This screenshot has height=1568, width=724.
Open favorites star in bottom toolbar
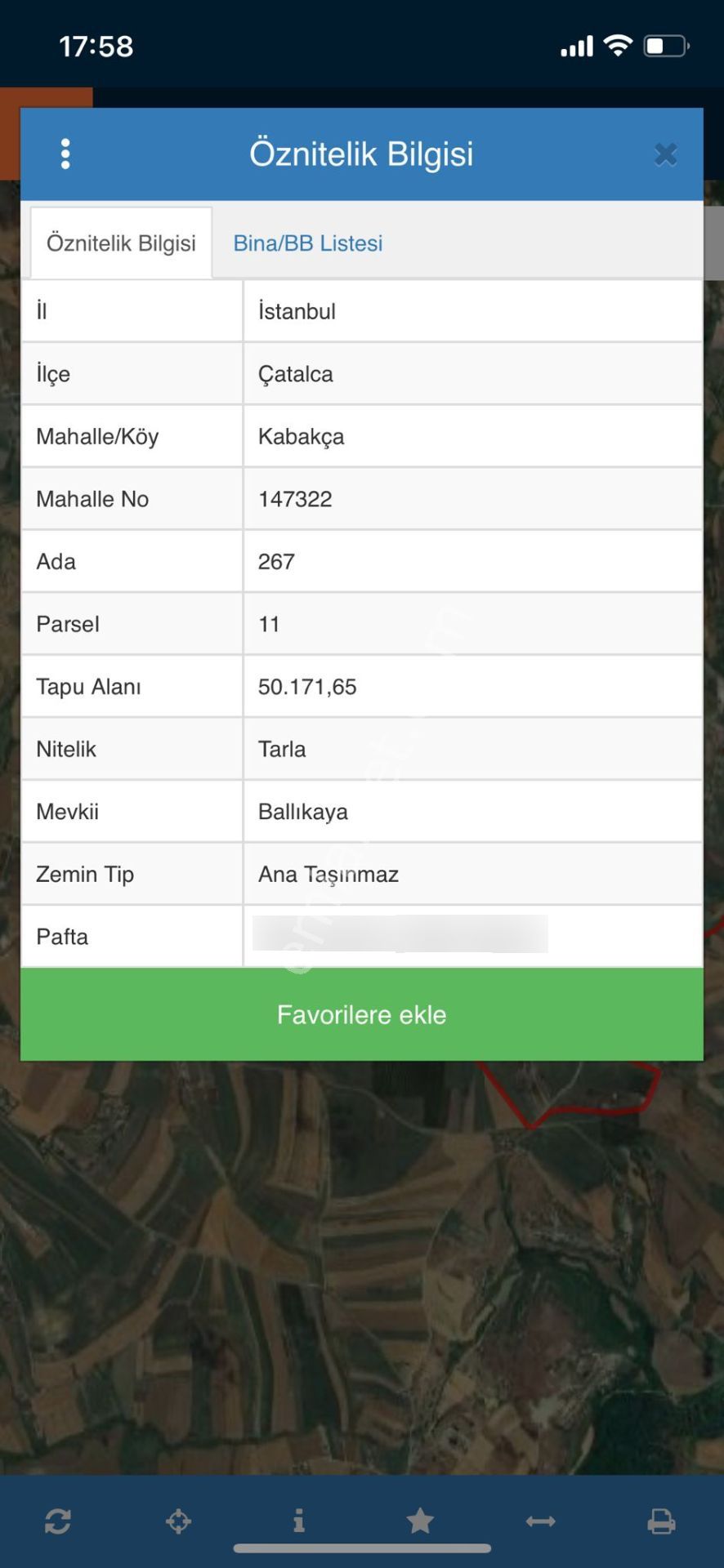click(x=420, y=1521)
